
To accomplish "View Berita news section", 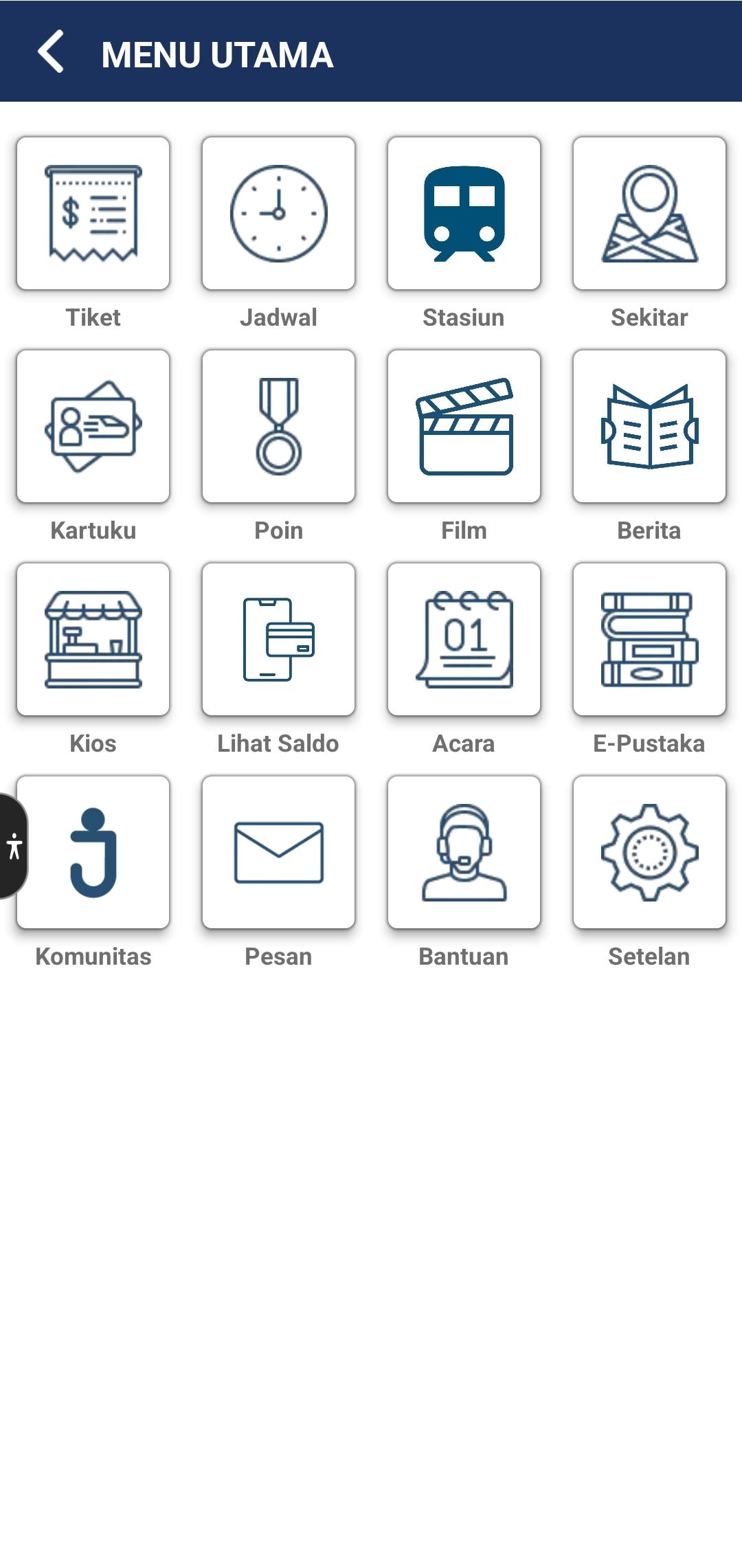I will click(649, 427).
